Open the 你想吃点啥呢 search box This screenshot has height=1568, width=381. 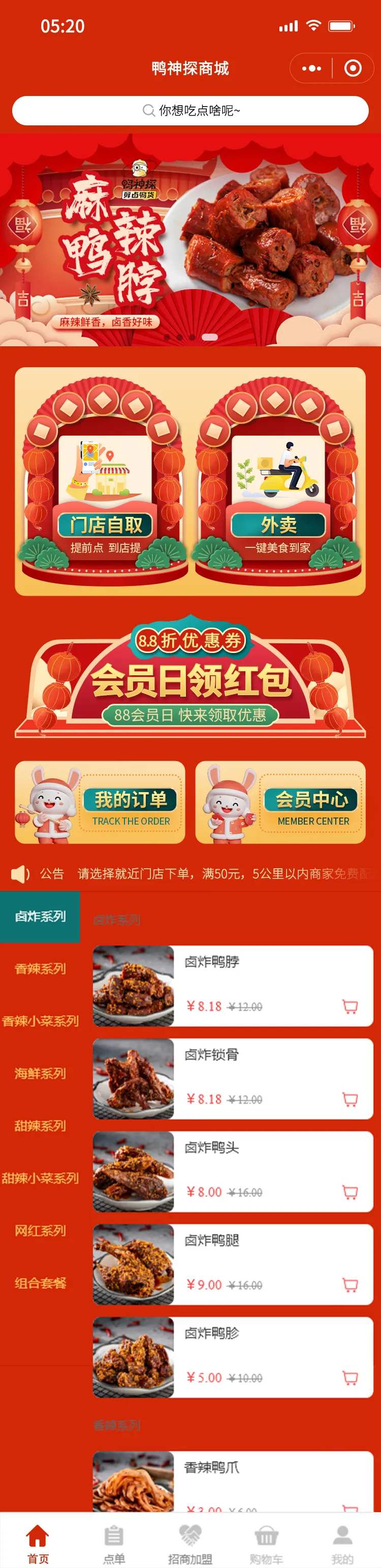pos(190,111)
